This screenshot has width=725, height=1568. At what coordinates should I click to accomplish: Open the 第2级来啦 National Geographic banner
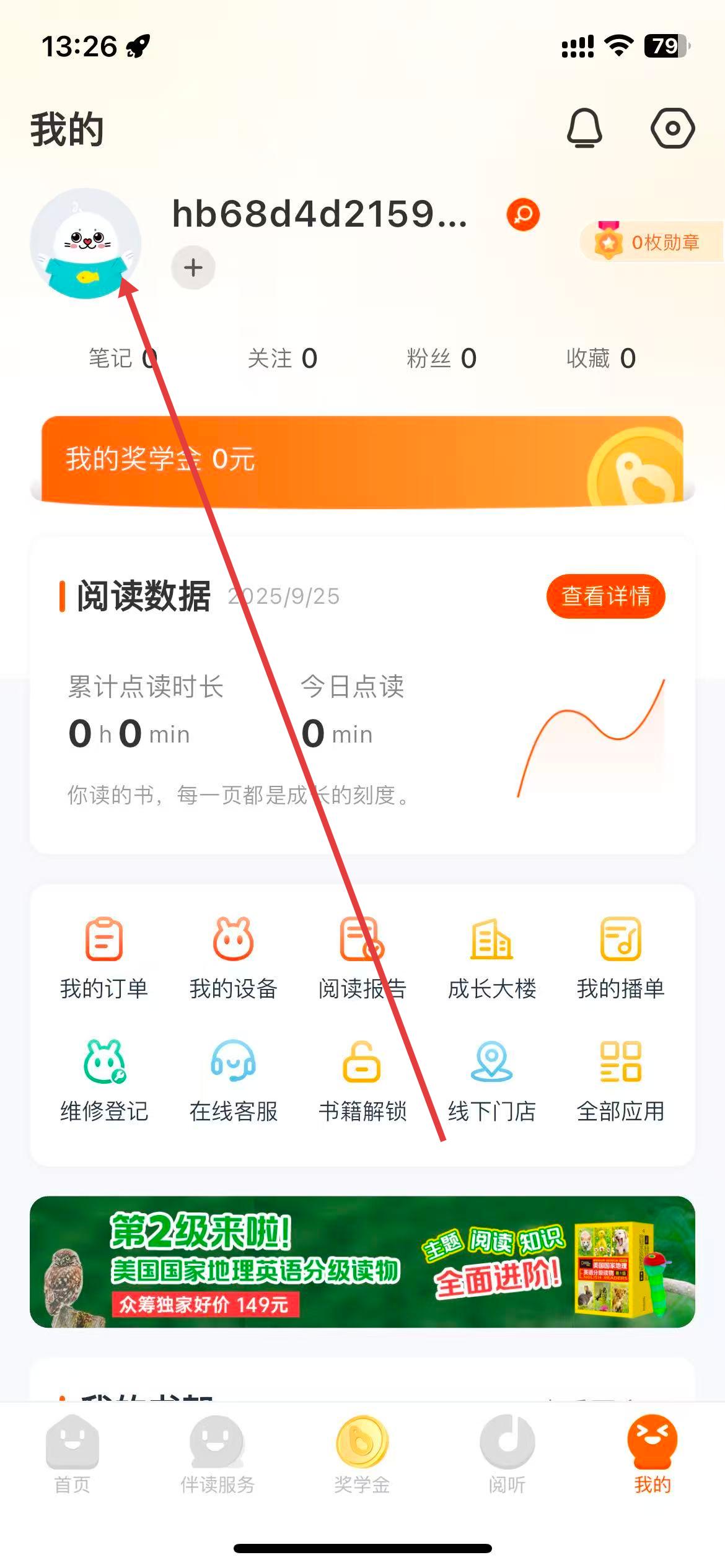[362, 1261]
